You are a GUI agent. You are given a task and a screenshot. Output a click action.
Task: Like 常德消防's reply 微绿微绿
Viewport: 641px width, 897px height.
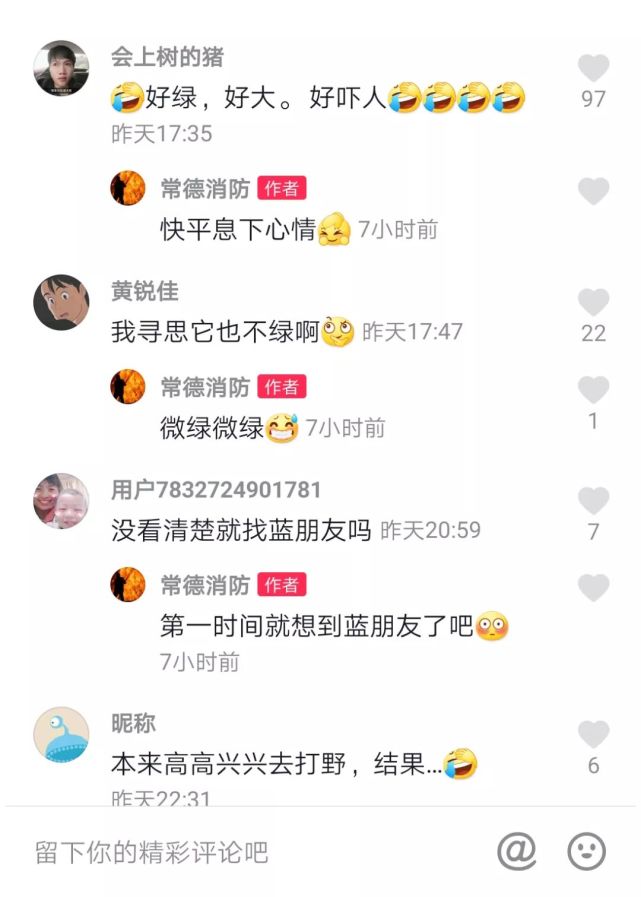coord(593,390)
